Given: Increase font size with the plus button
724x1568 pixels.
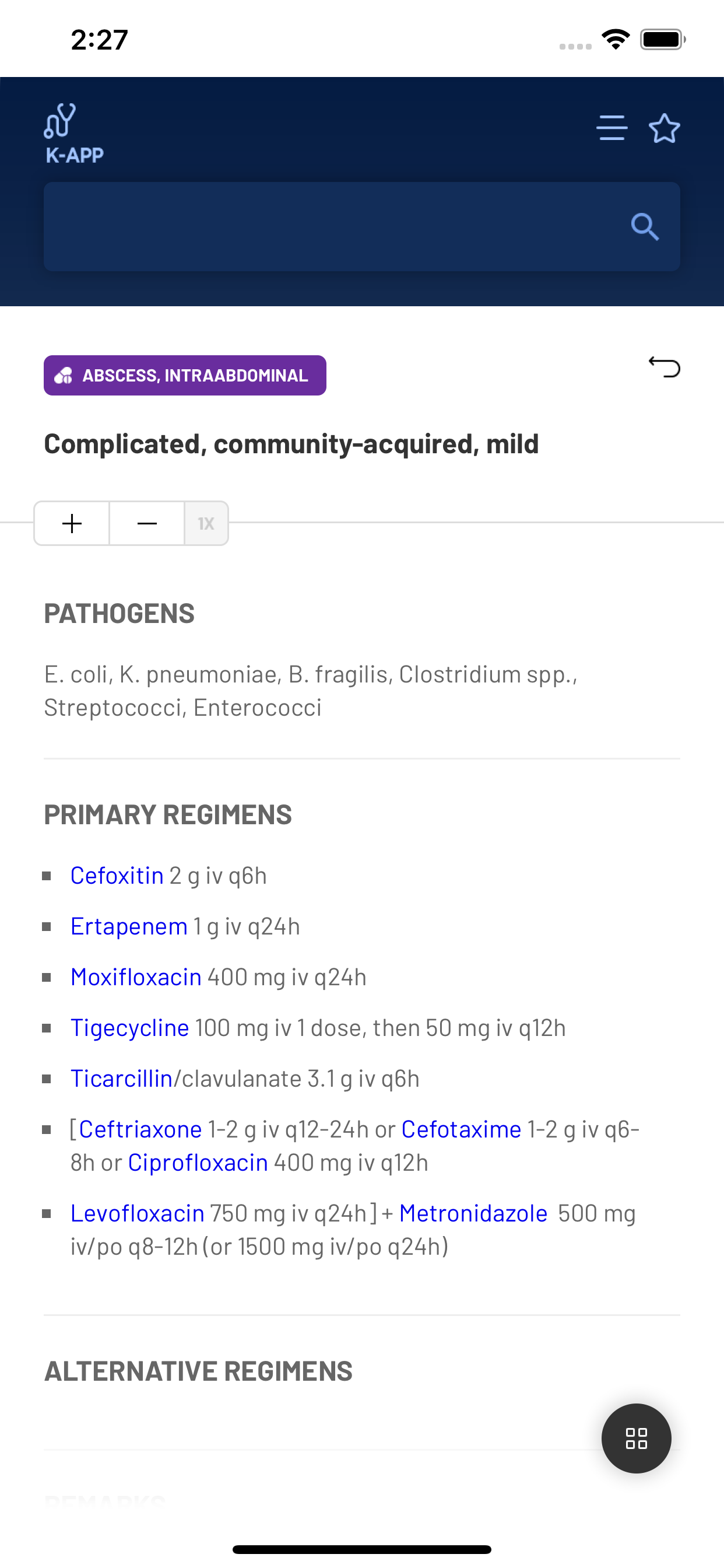Looking at the screenshot, I should tap(71, 523).
